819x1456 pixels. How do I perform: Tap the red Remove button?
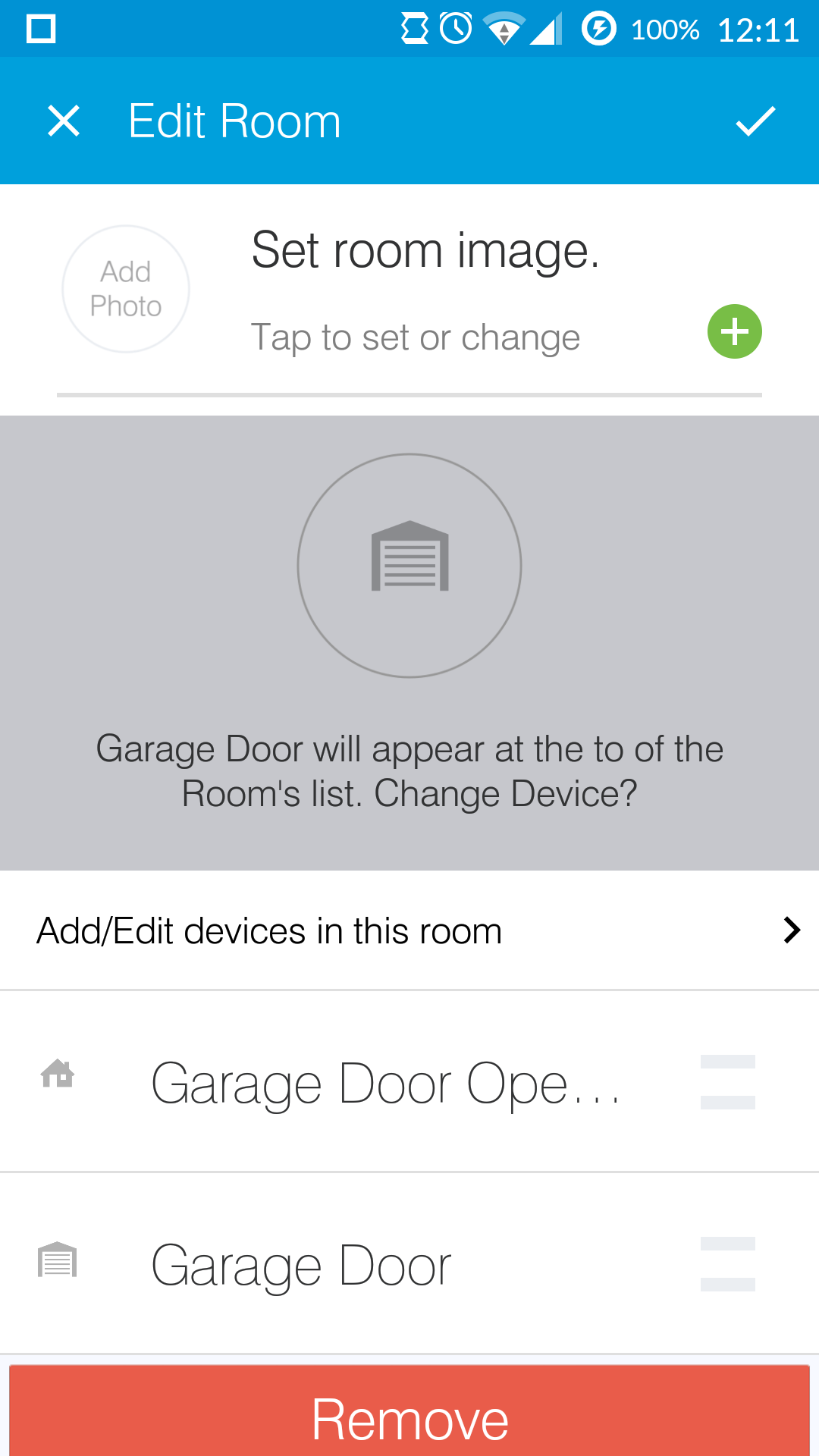(409, 1417)
